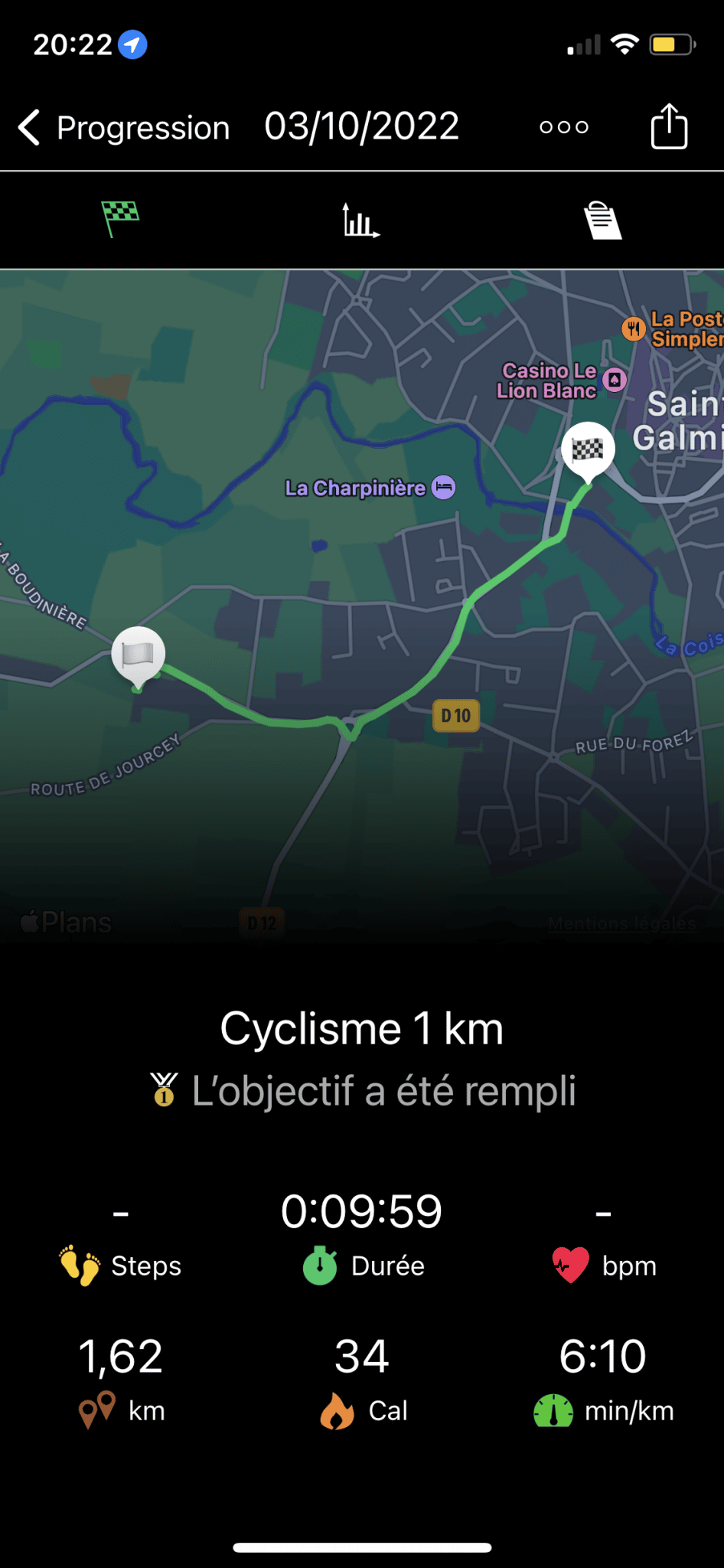Tap the La Charpinière hotel pin
The image size is (724, 1568).
pos(443,487)
